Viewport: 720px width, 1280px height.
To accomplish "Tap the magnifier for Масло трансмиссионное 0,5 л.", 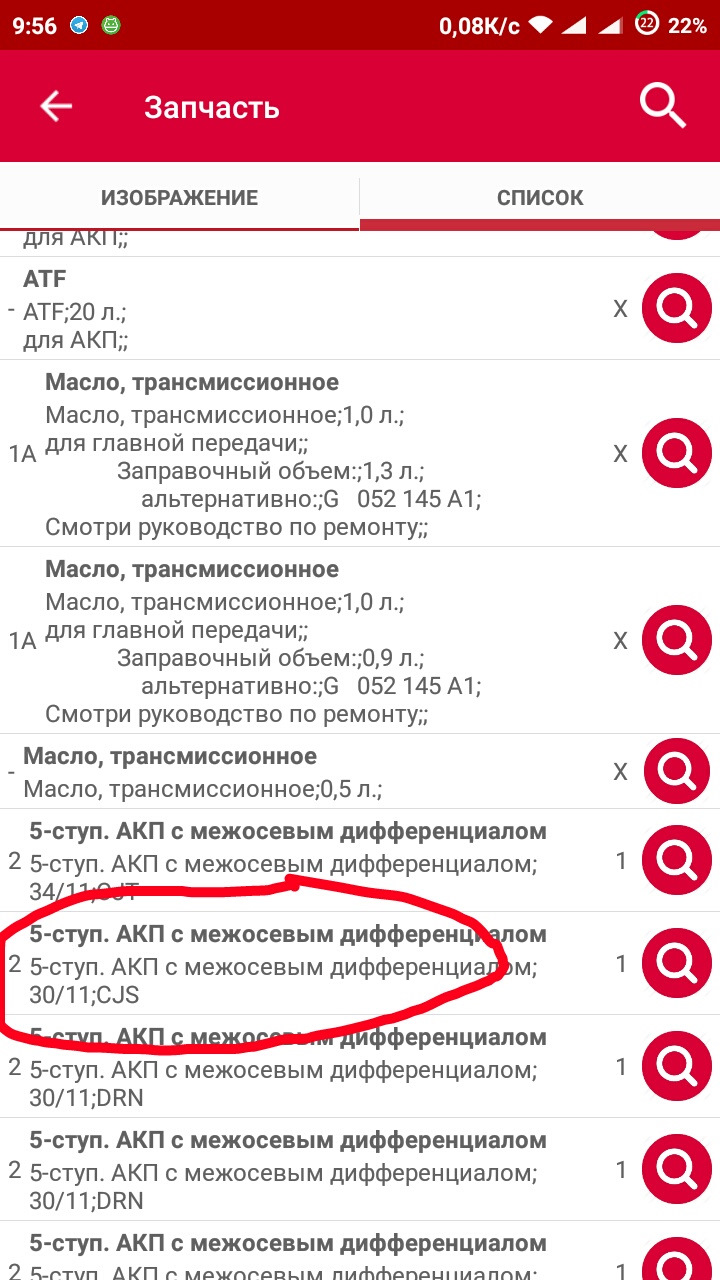I will pos(677,772).
